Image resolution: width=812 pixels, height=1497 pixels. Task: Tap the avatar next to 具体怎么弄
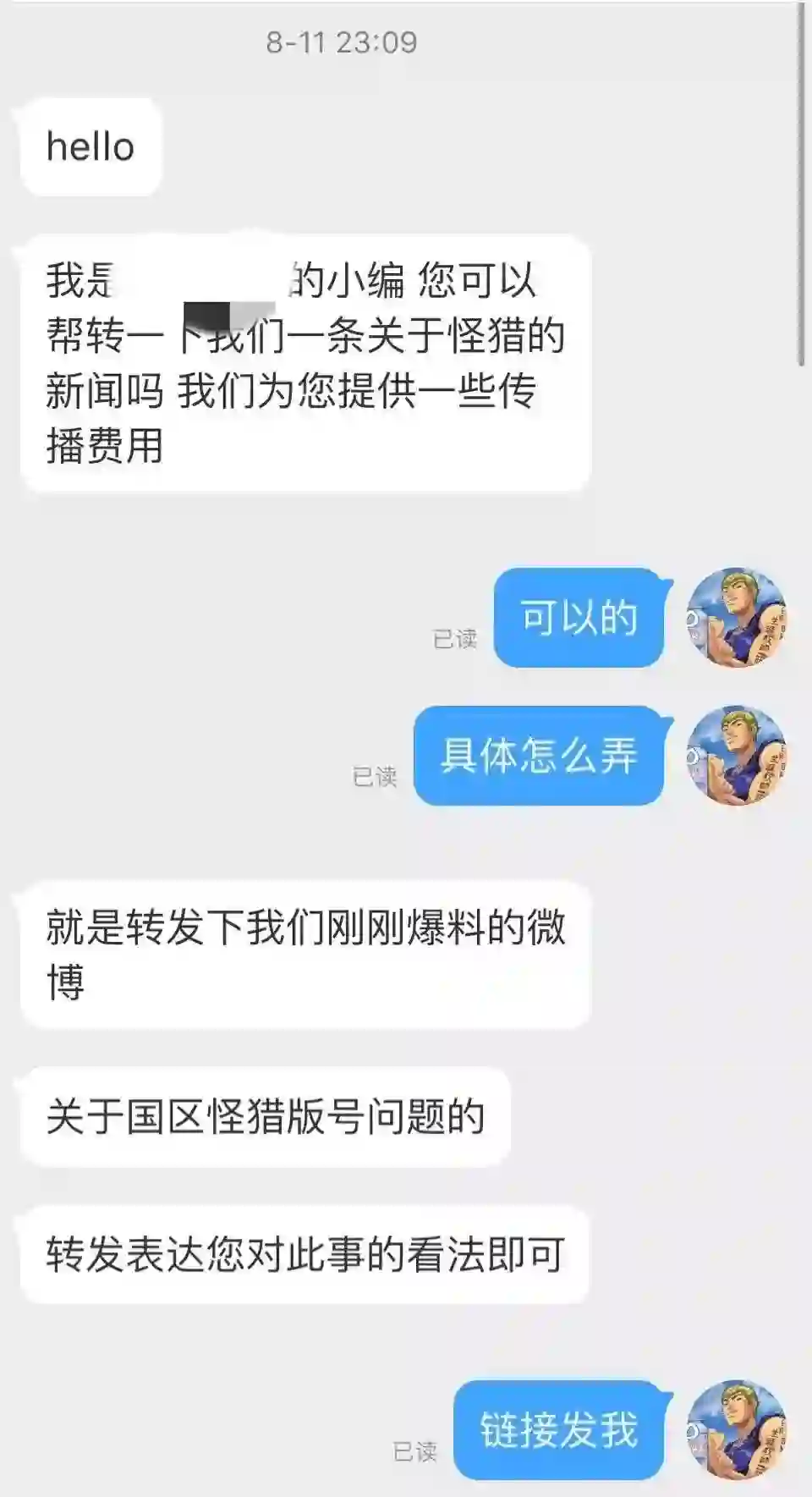coord(737,756)
